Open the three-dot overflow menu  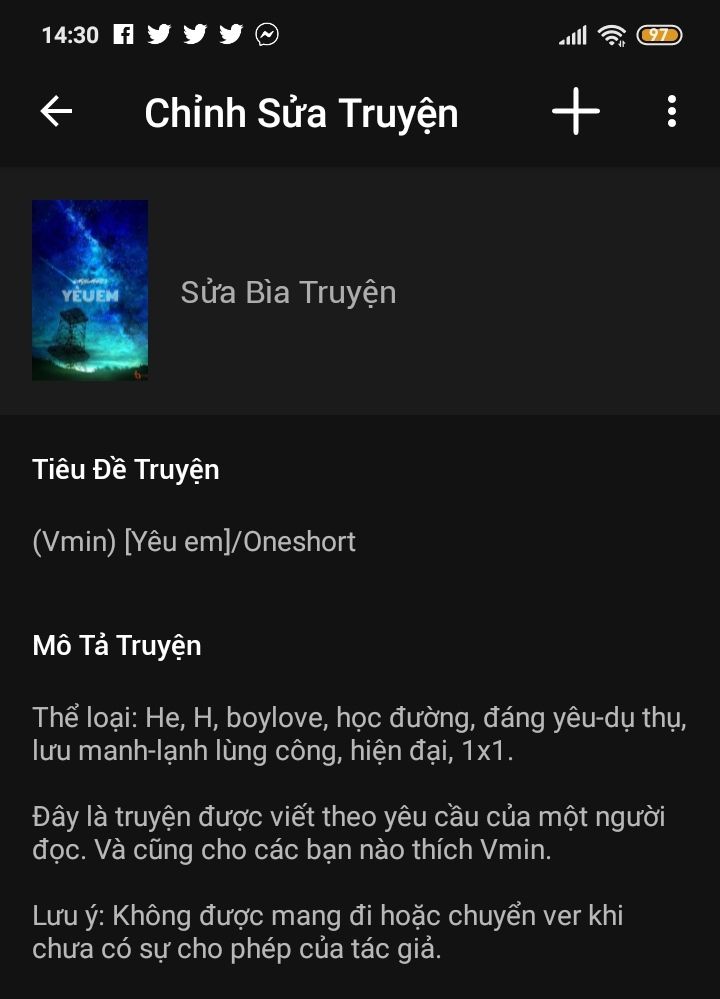(672, 112)
